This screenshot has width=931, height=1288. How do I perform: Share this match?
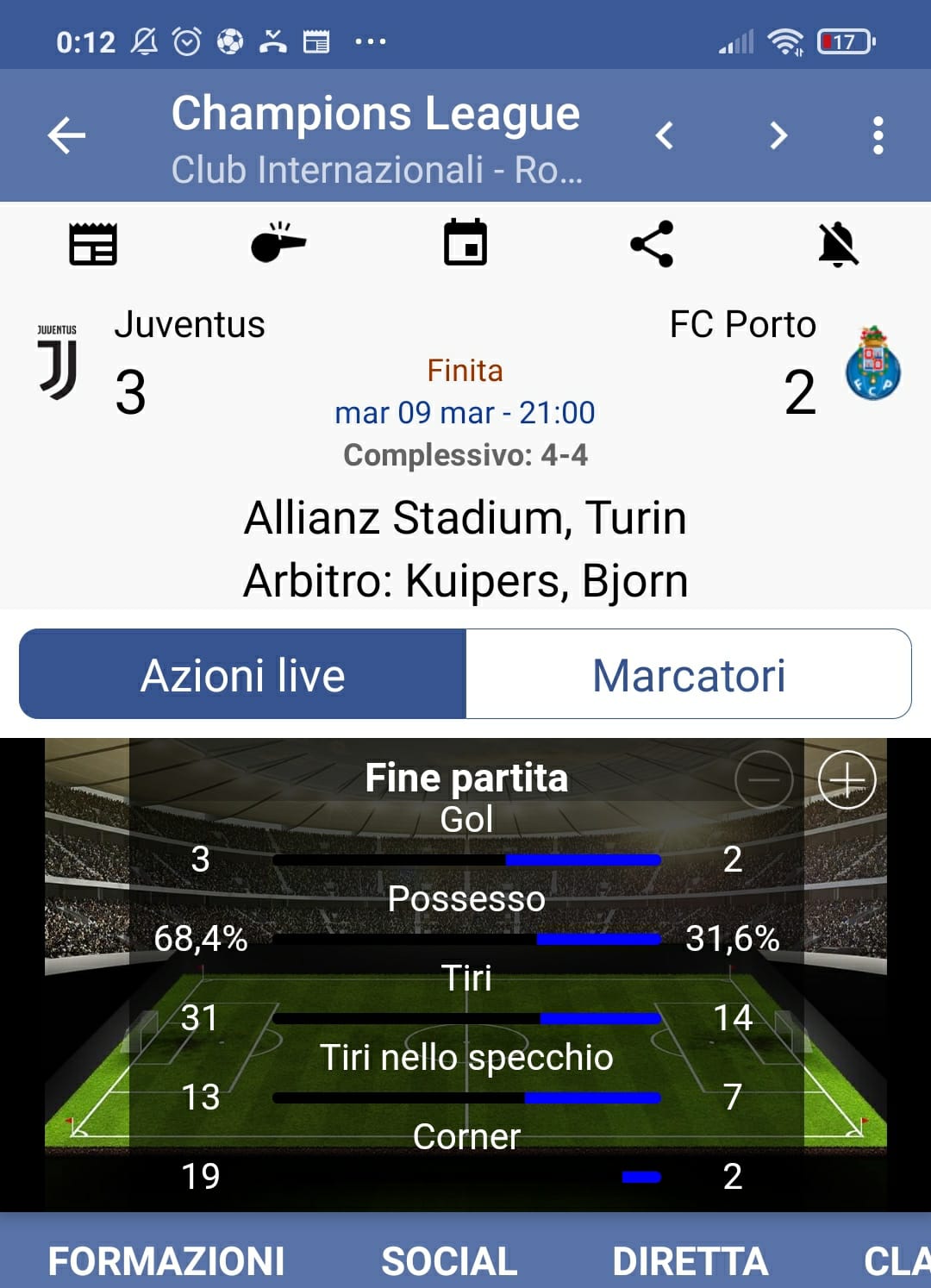[652, 244]
